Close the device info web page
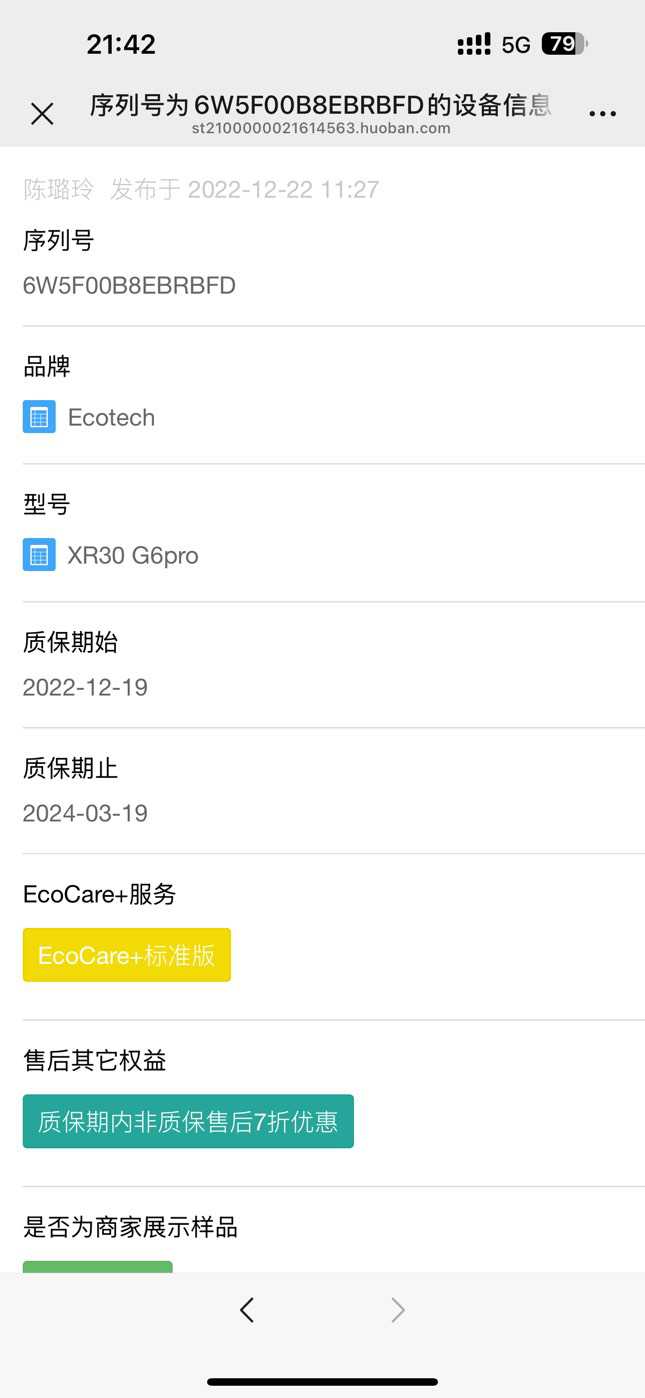Image resolution: width=645 pixels, height=1398 pixels. click(x=42, y=114)
